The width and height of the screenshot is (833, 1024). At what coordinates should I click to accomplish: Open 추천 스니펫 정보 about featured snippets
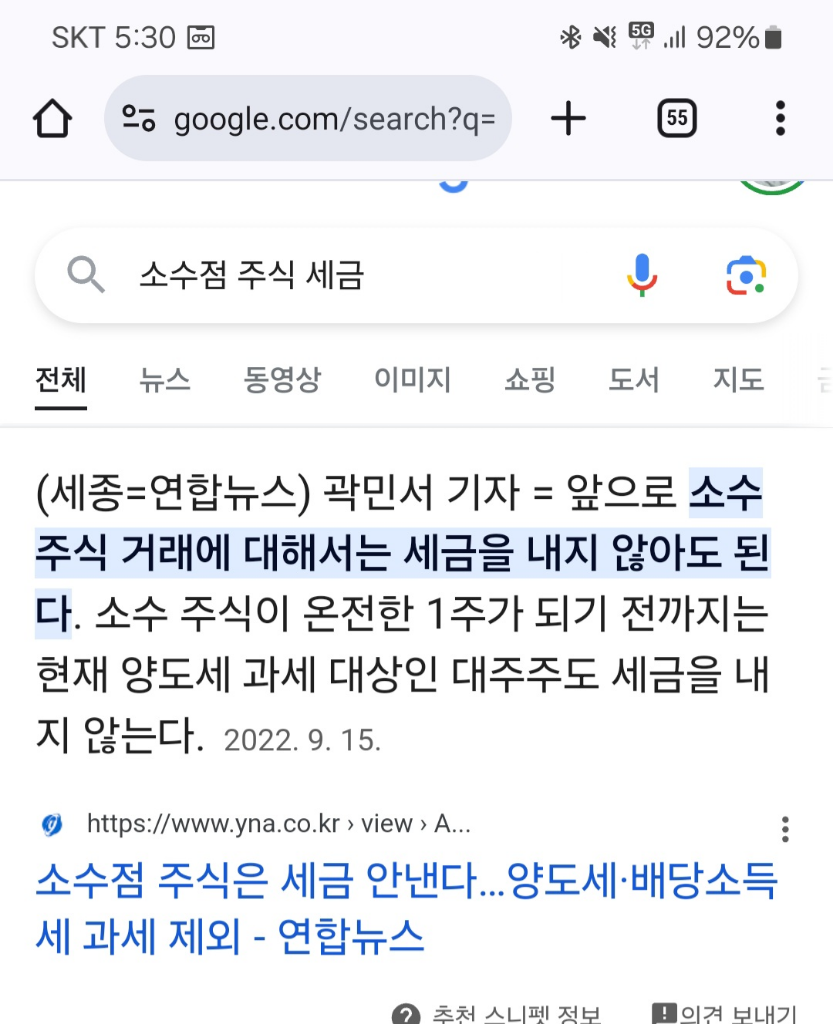pos(498,1012)
